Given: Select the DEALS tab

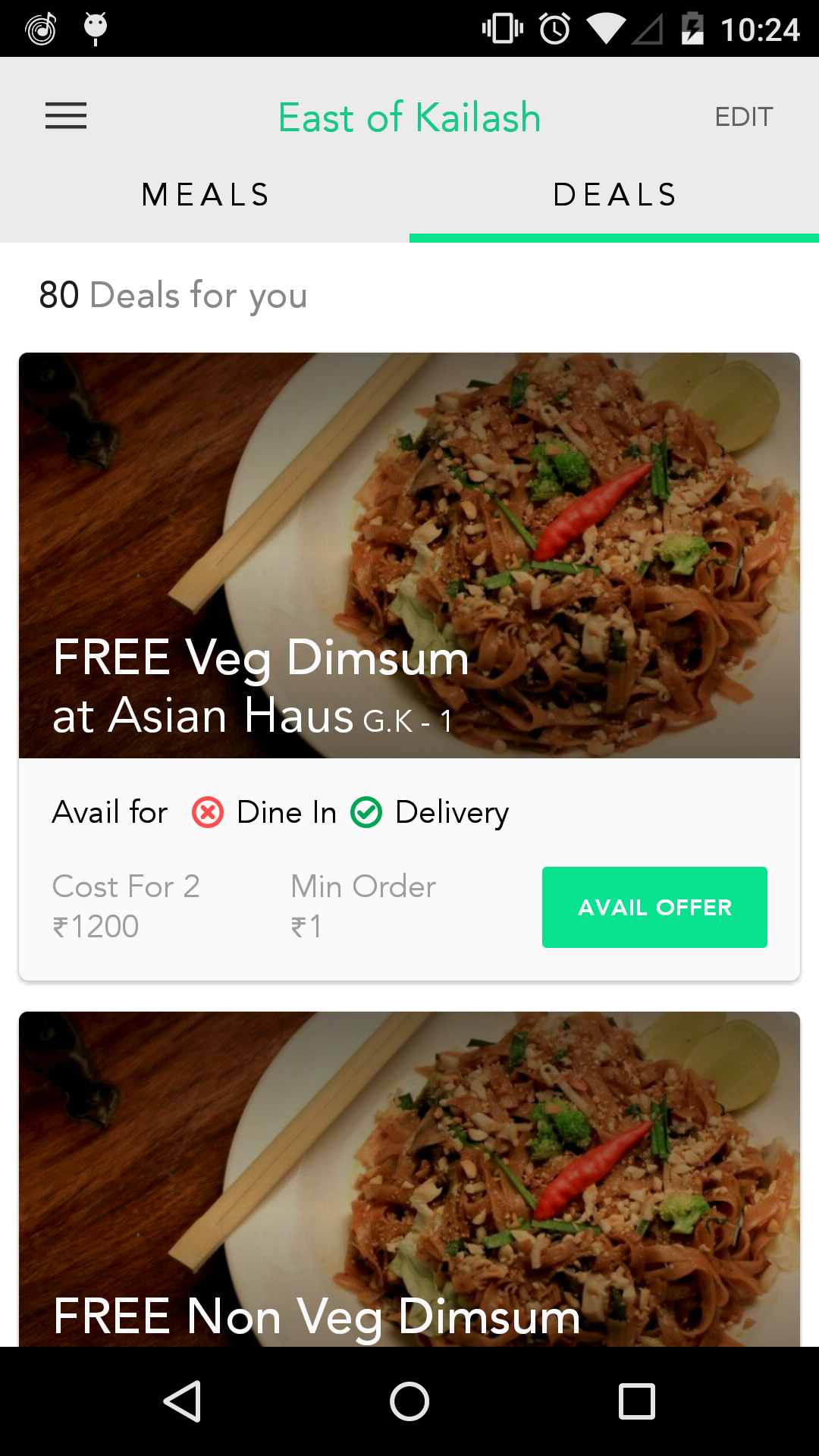Looking at the screenshot, I should point(614,195).
